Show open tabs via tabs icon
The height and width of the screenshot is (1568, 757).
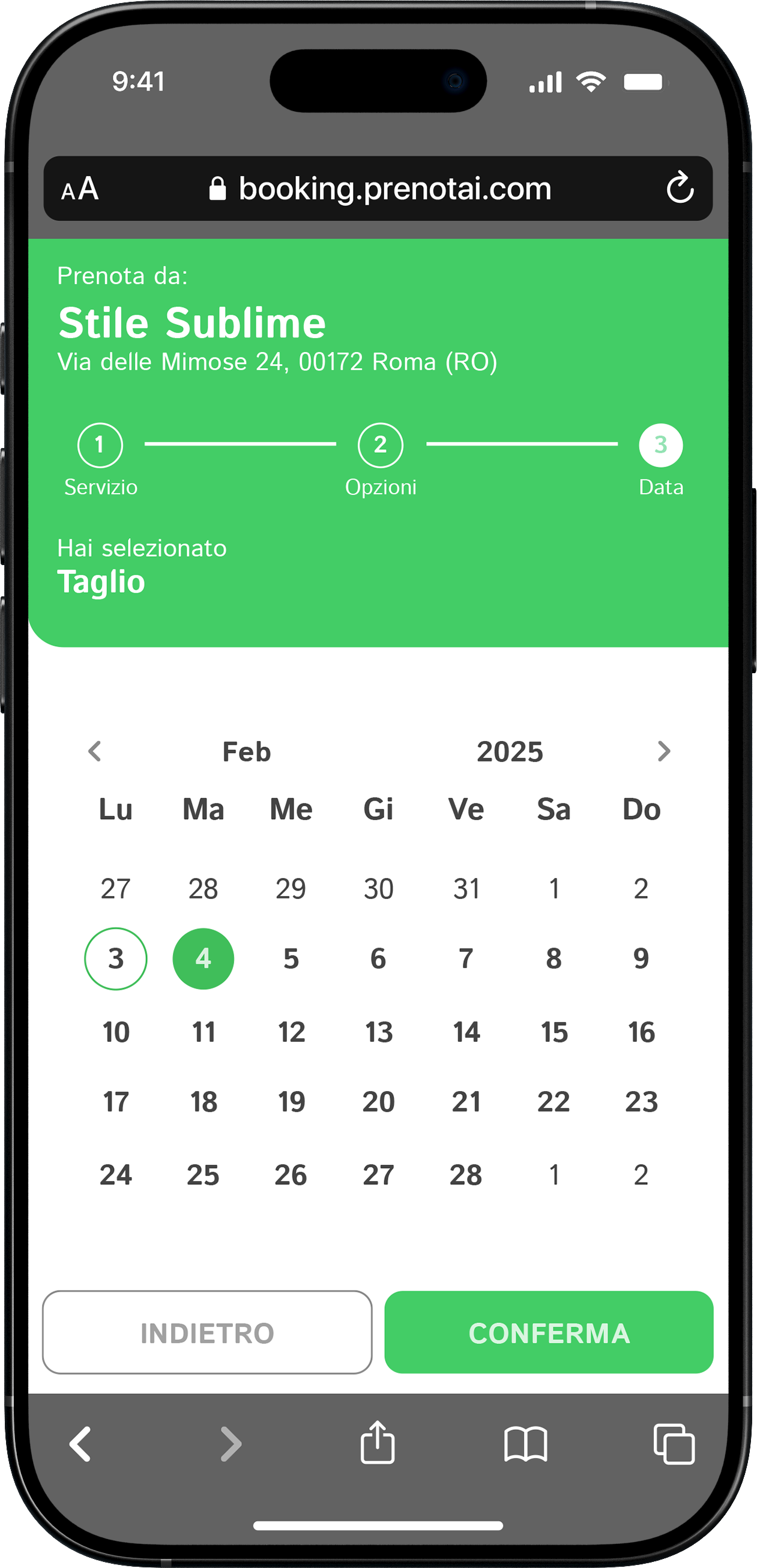674,1443
